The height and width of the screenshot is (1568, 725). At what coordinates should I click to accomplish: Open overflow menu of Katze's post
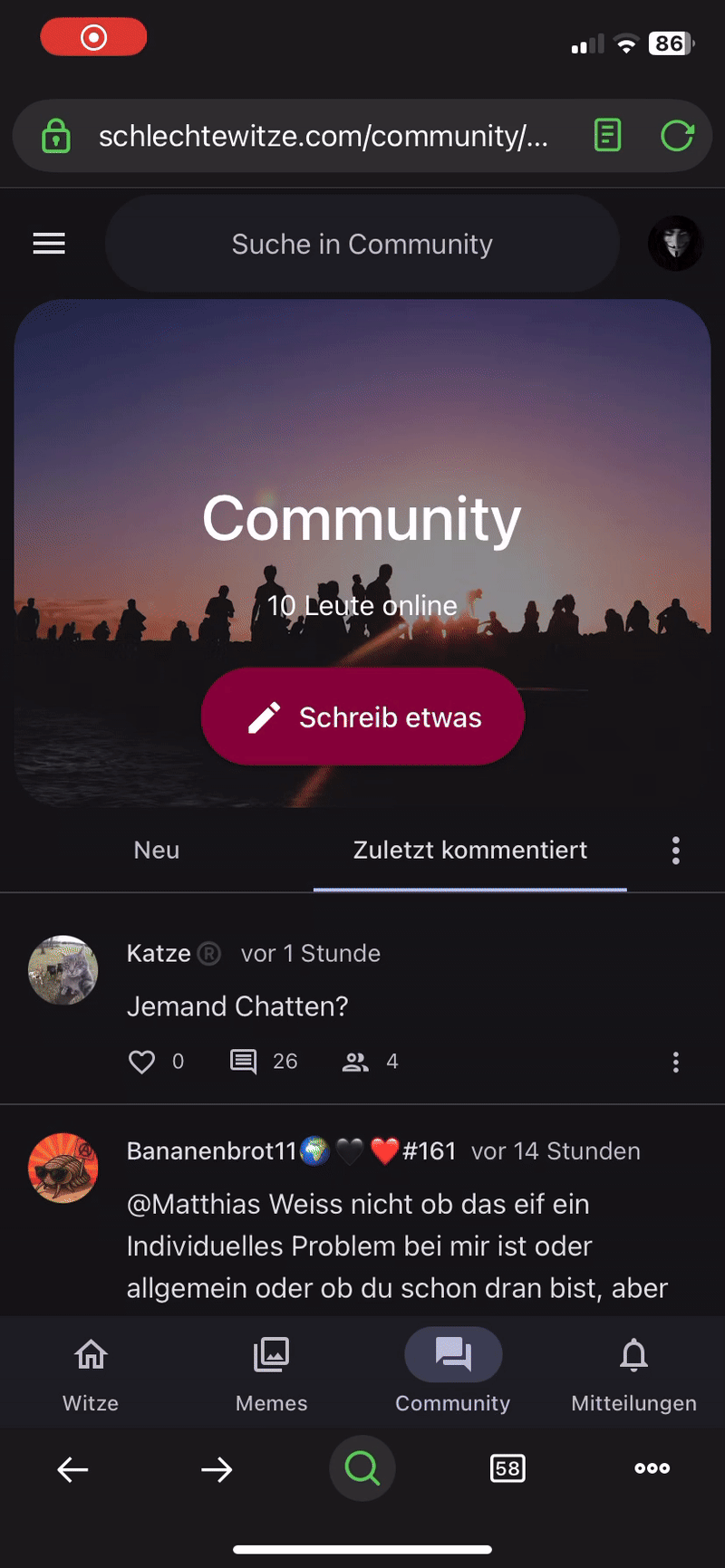click(x=676, y=1063)
